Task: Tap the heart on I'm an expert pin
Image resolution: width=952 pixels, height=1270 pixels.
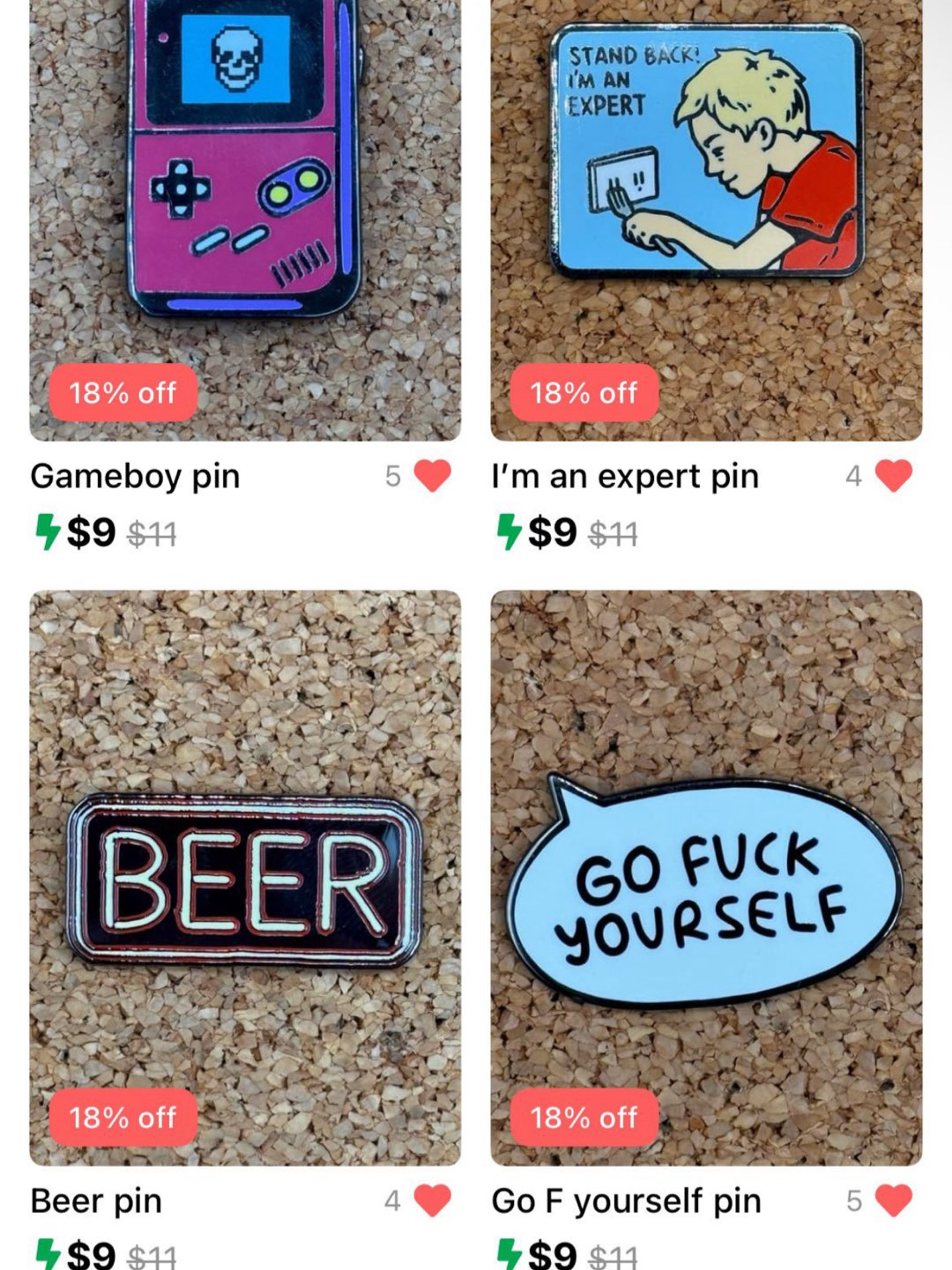Action: (x=893, y=476)
